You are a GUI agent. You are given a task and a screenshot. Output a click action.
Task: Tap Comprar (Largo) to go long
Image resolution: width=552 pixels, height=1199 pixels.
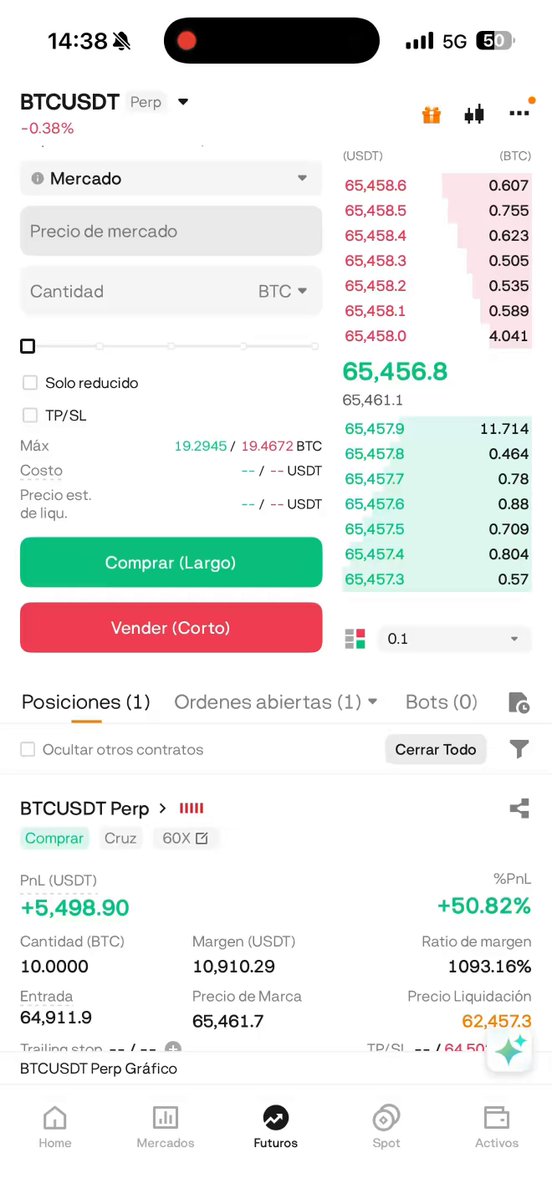coord(171,562)
